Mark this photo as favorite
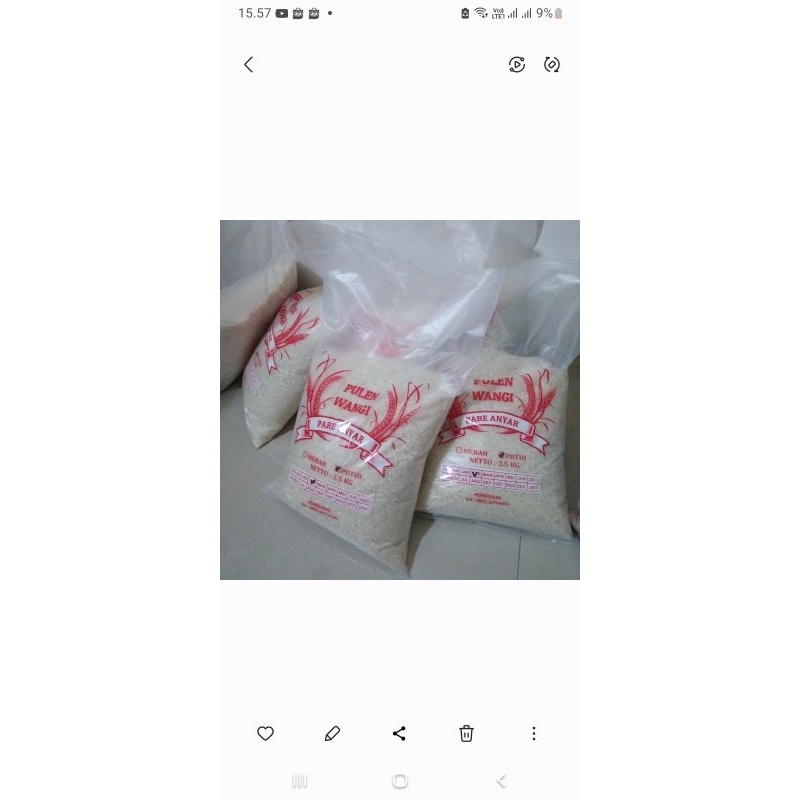 (265, 734)
